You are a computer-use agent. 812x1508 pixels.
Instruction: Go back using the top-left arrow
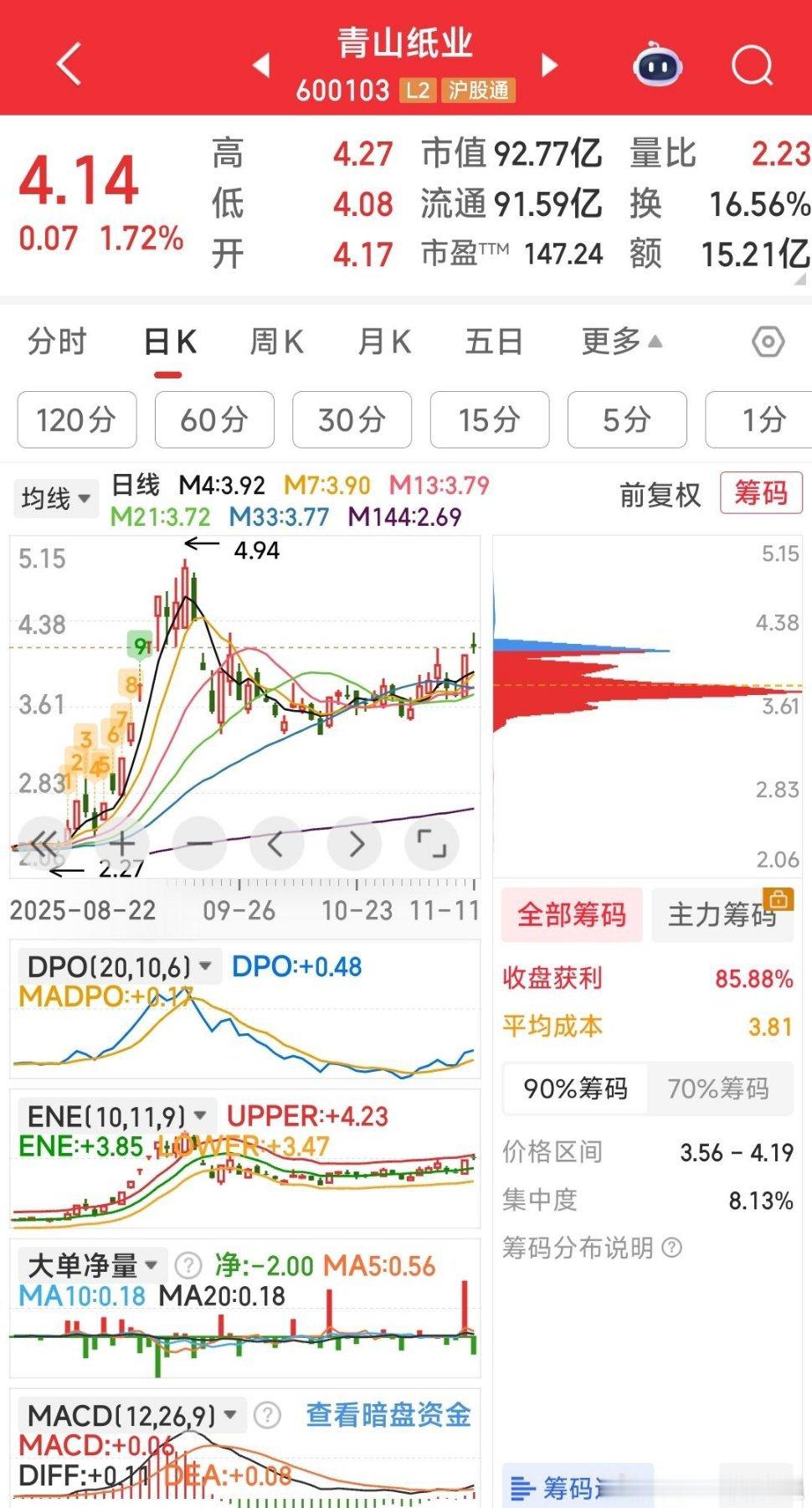(x=69, y=64)
